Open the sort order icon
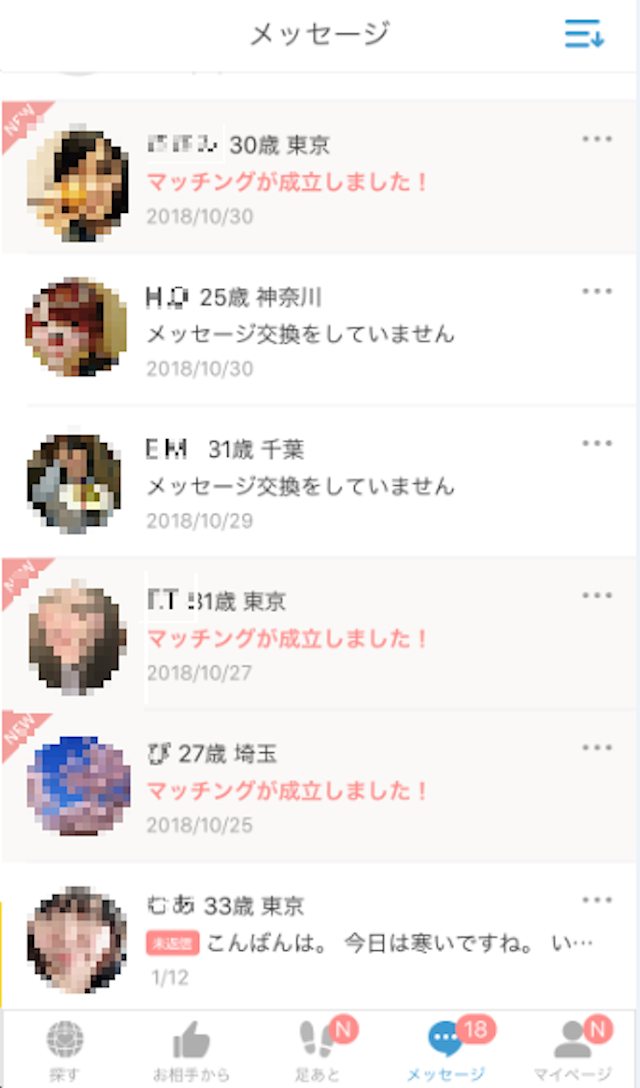640x1088 pixels. click(x=584, y=34)
